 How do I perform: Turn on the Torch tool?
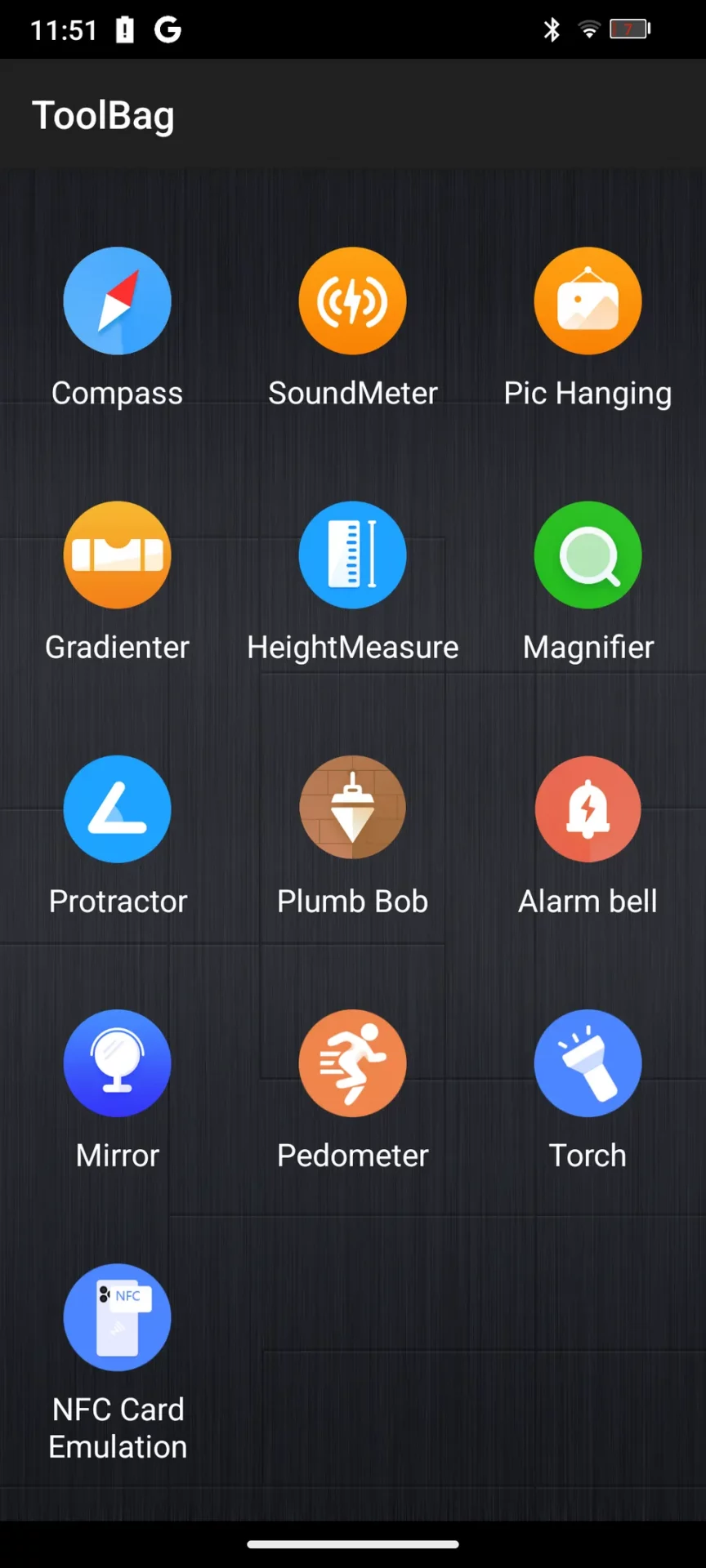point(588,1063)
